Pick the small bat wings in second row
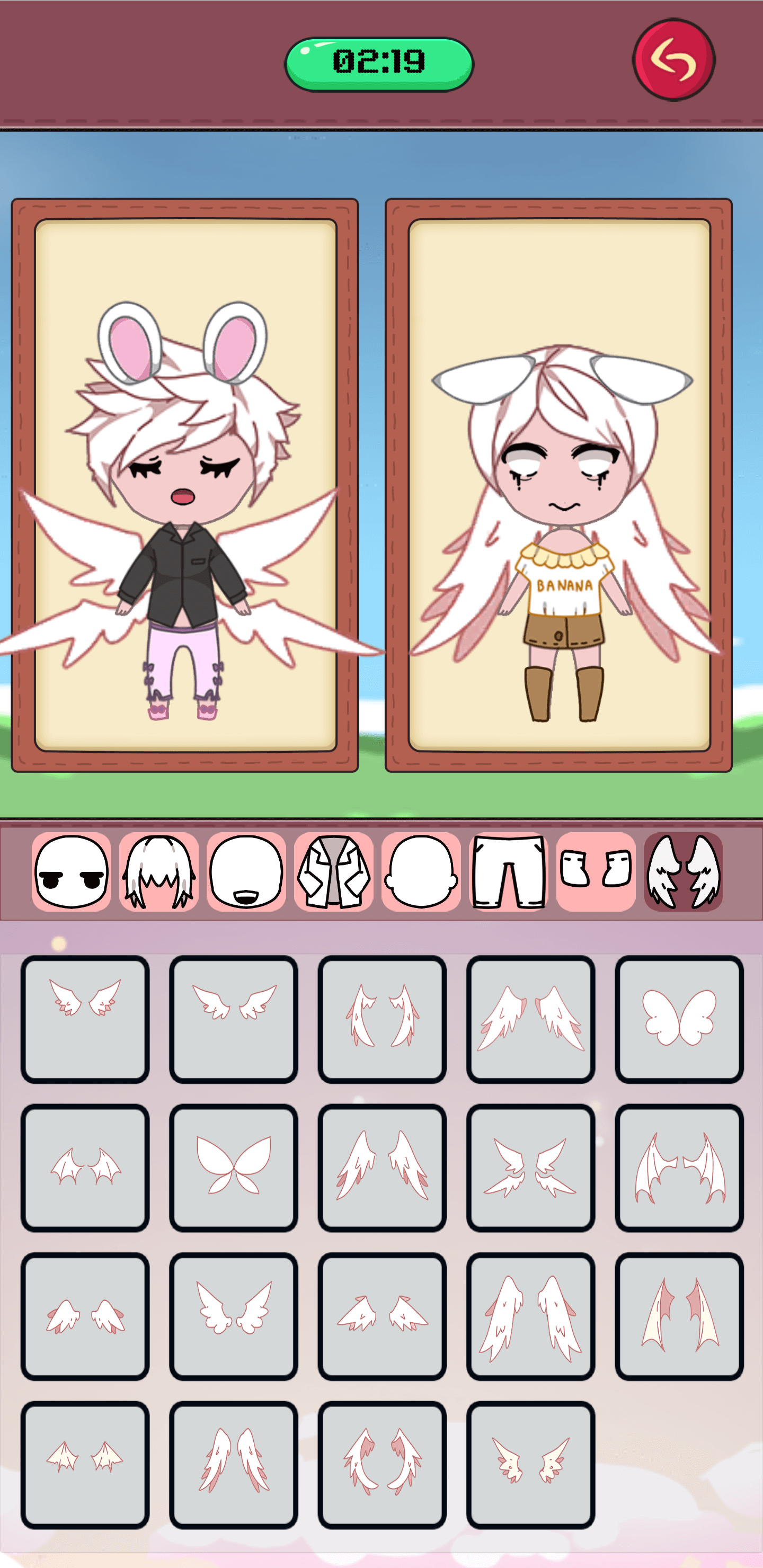This screenshot has height=1568, width=763. point(85,1168)
